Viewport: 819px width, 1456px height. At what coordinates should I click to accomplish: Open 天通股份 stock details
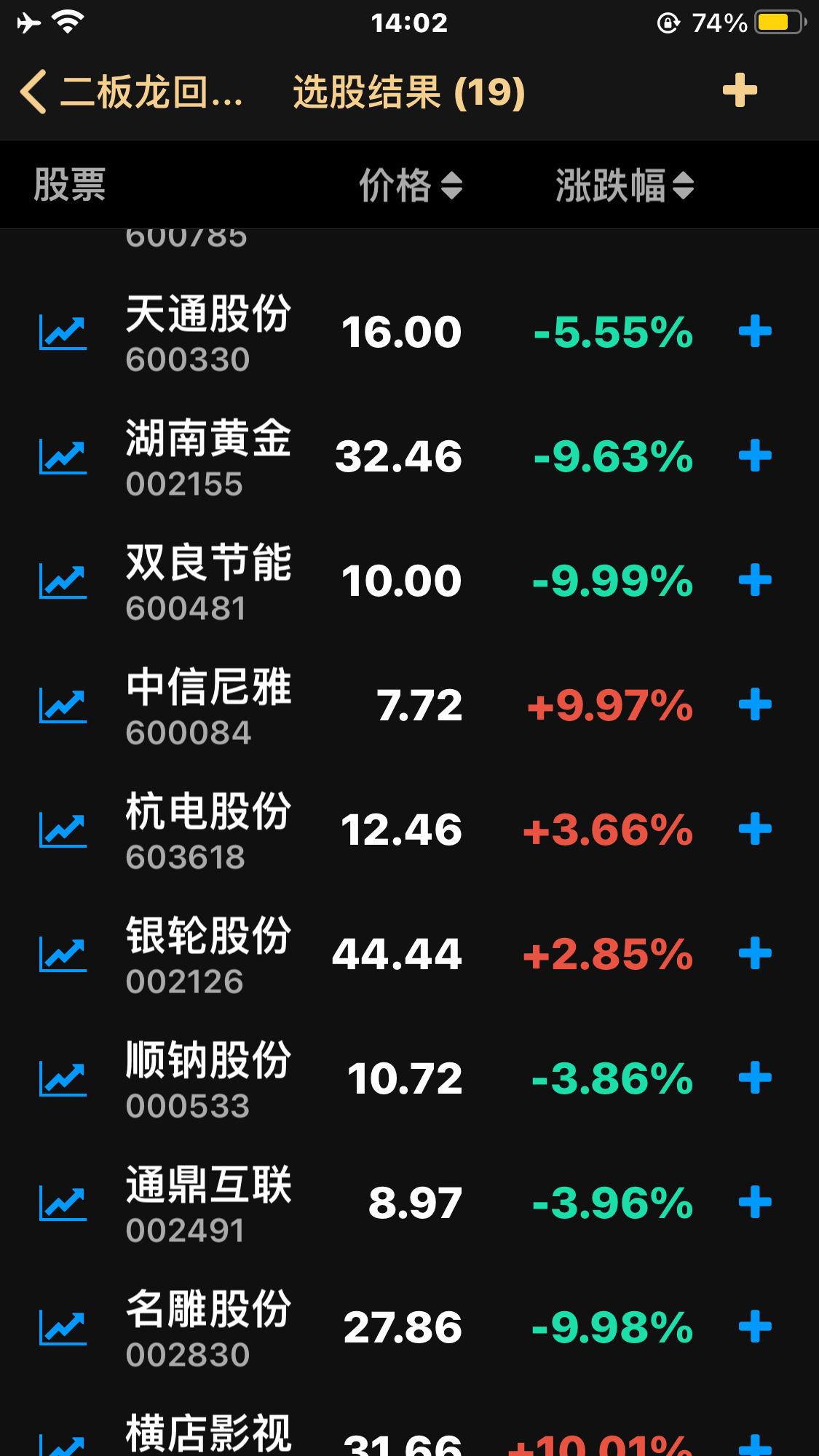[x=208, y=333]
